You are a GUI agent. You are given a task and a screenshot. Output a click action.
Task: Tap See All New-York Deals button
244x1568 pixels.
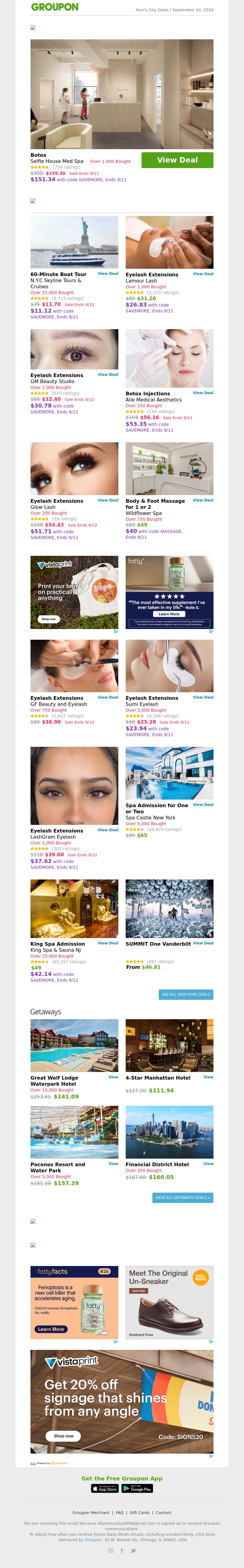coord(185,994)
